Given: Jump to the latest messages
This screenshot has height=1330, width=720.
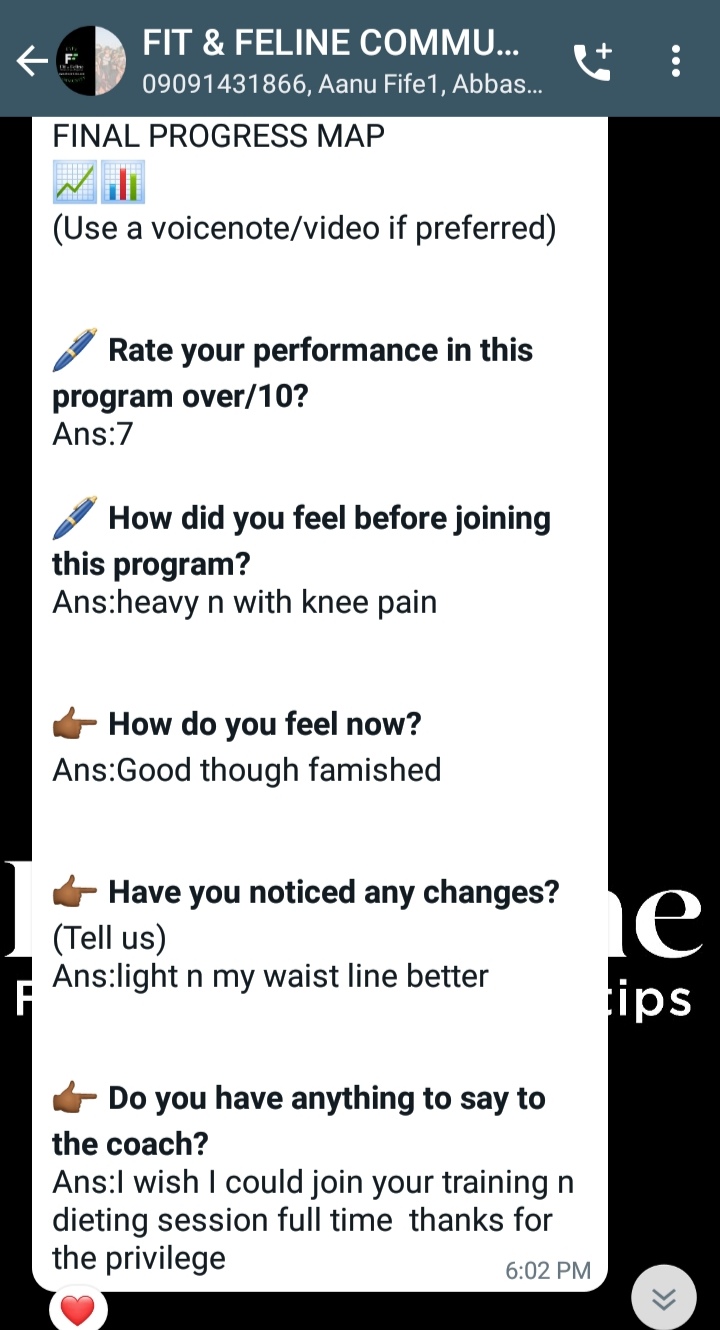Looking at the screenshot, I should coord(663,1297).
